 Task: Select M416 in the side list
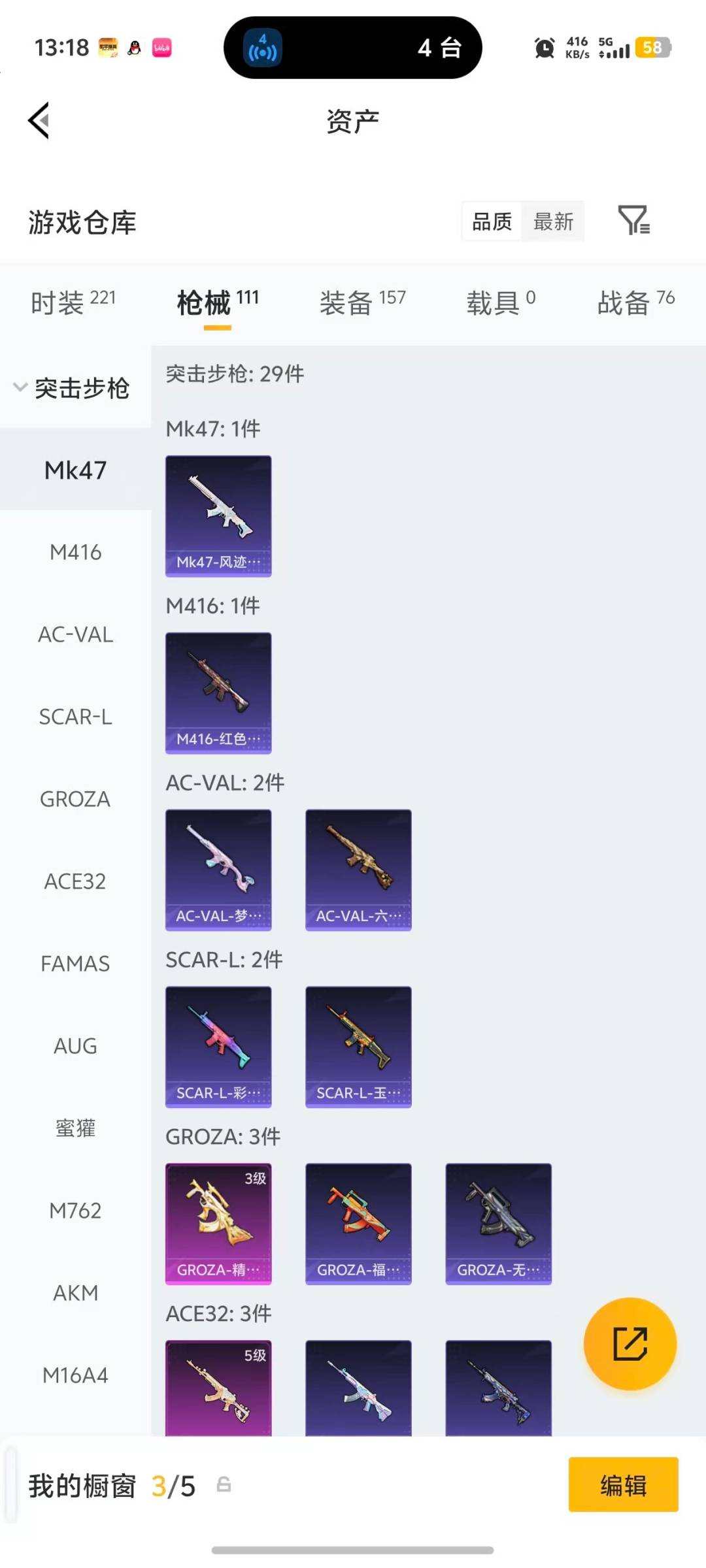tap(75, 553)
